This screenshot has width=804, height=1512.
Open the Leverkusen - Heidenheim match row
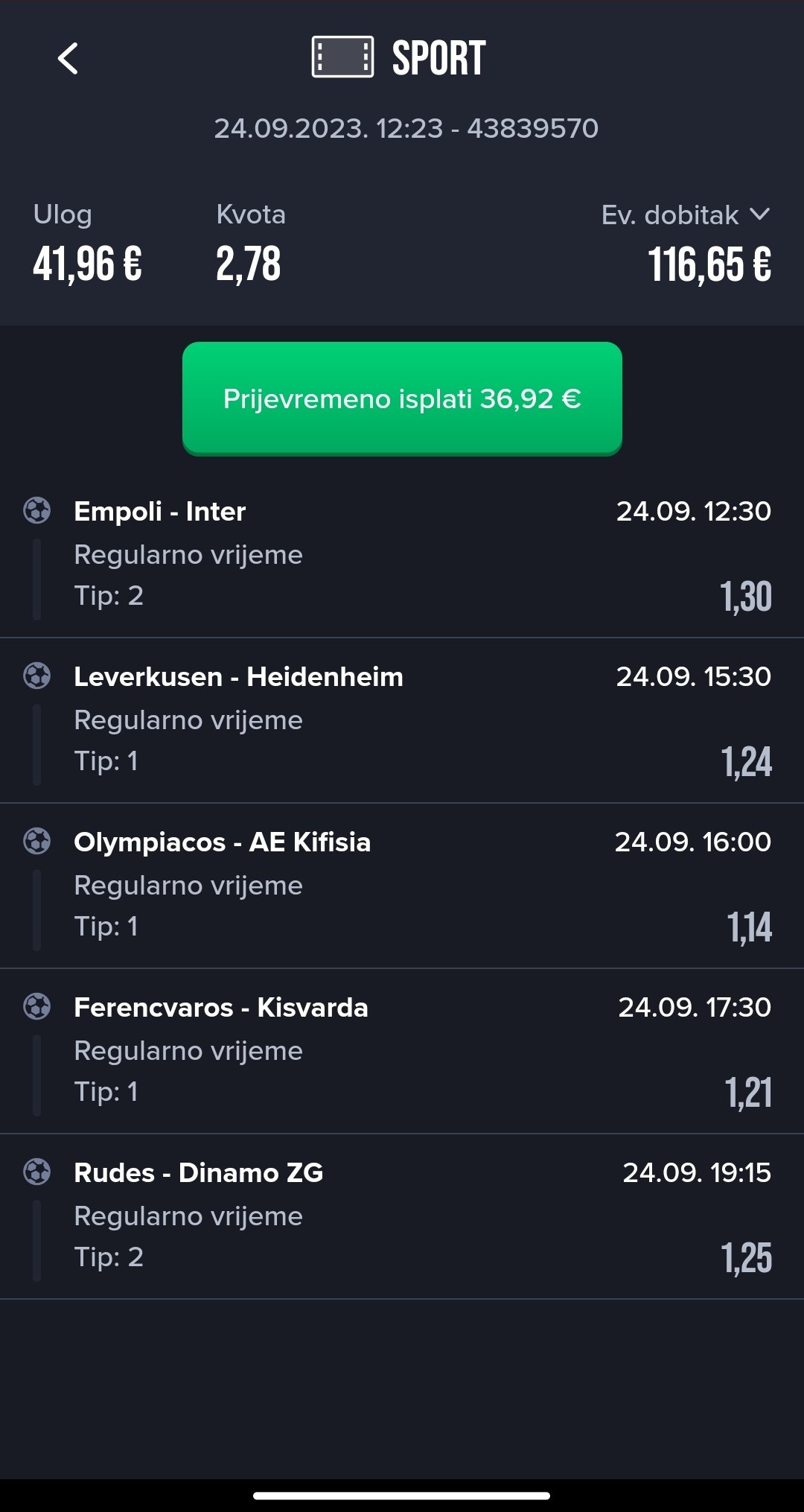point(402,720)
